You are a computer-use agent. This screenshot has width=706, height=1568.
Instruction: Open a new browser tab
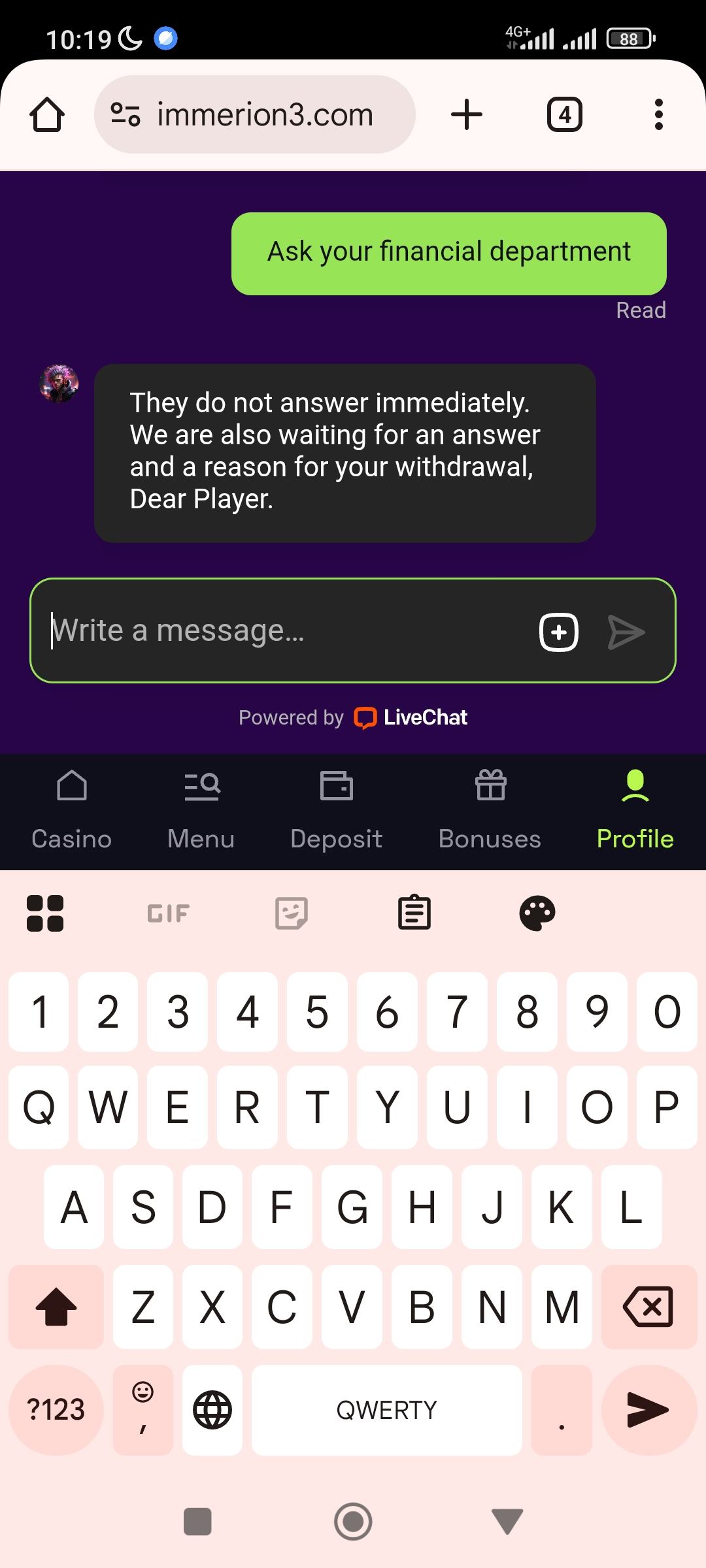(467, 115)
